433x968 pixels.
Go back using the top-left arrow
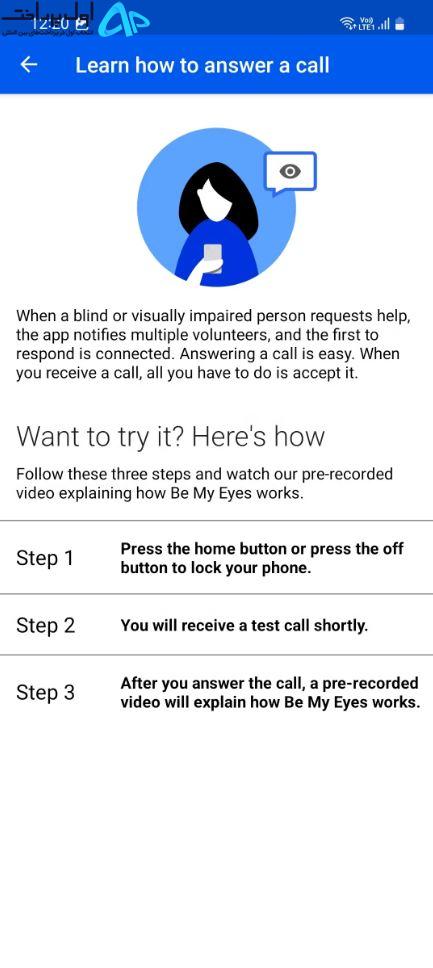pyautogui.click(x=28, y=65)
